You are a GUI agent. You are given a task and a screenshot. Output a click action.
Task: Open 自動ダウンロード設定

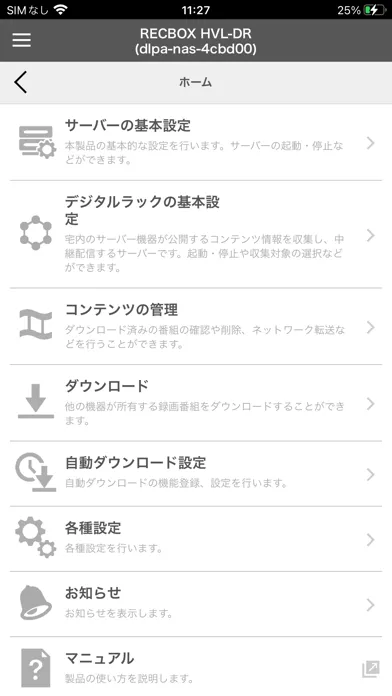click(196, 474)
